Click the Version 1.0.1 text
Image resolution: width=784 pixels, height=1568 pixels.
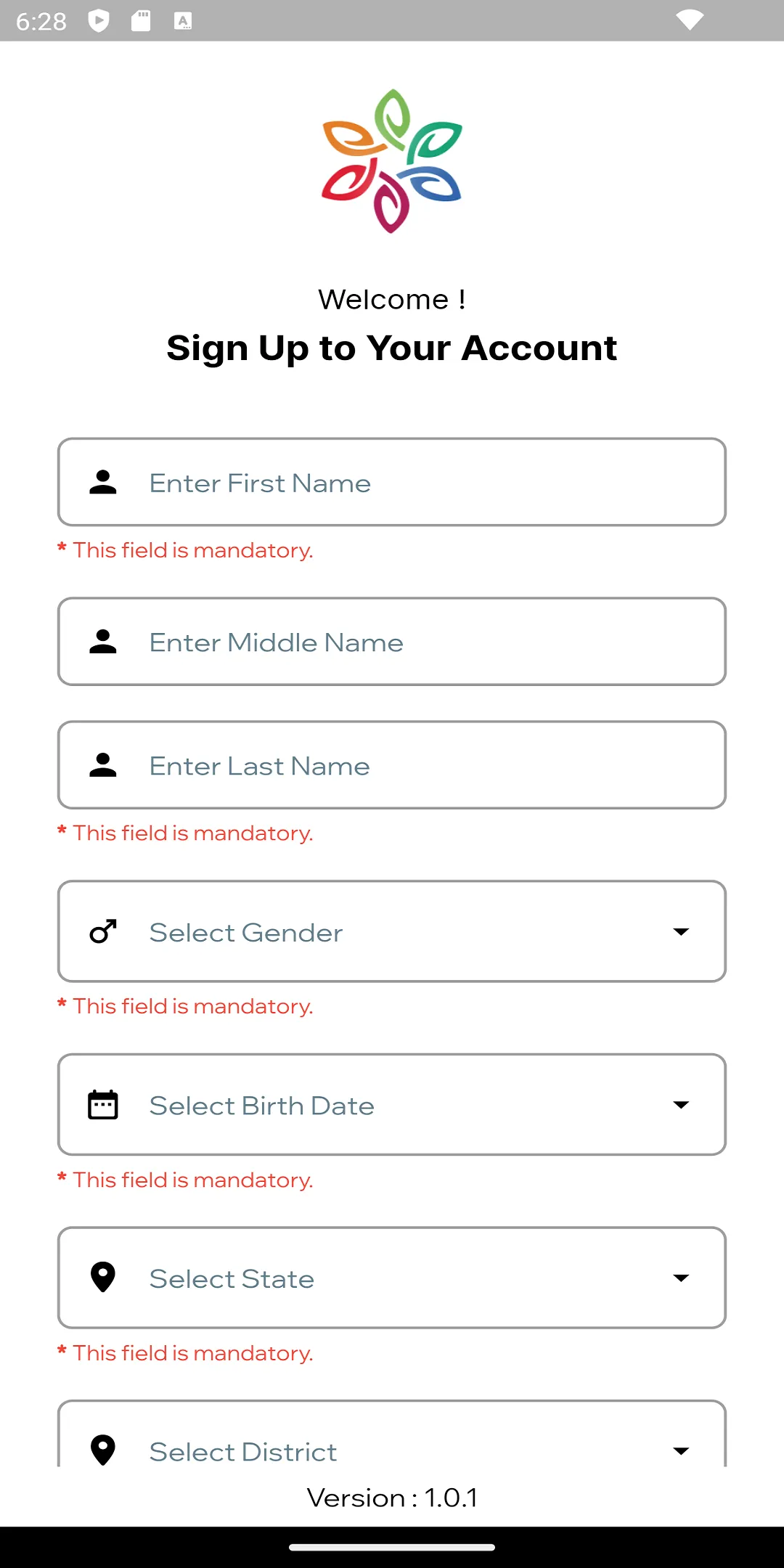[x=392, y=1498]
